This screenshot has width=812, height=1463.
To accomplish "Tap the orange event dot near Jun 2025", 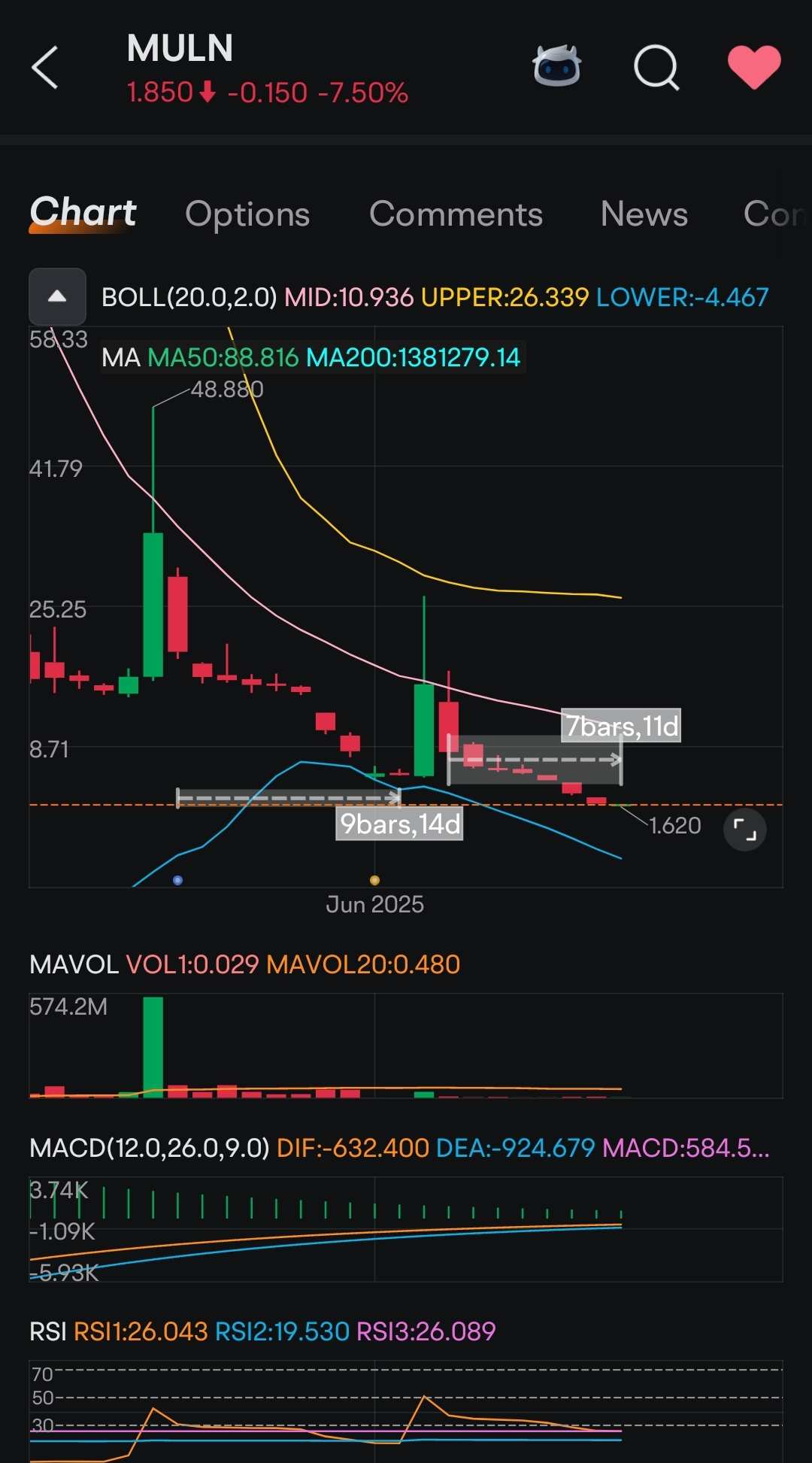I will tap(374, 880).
